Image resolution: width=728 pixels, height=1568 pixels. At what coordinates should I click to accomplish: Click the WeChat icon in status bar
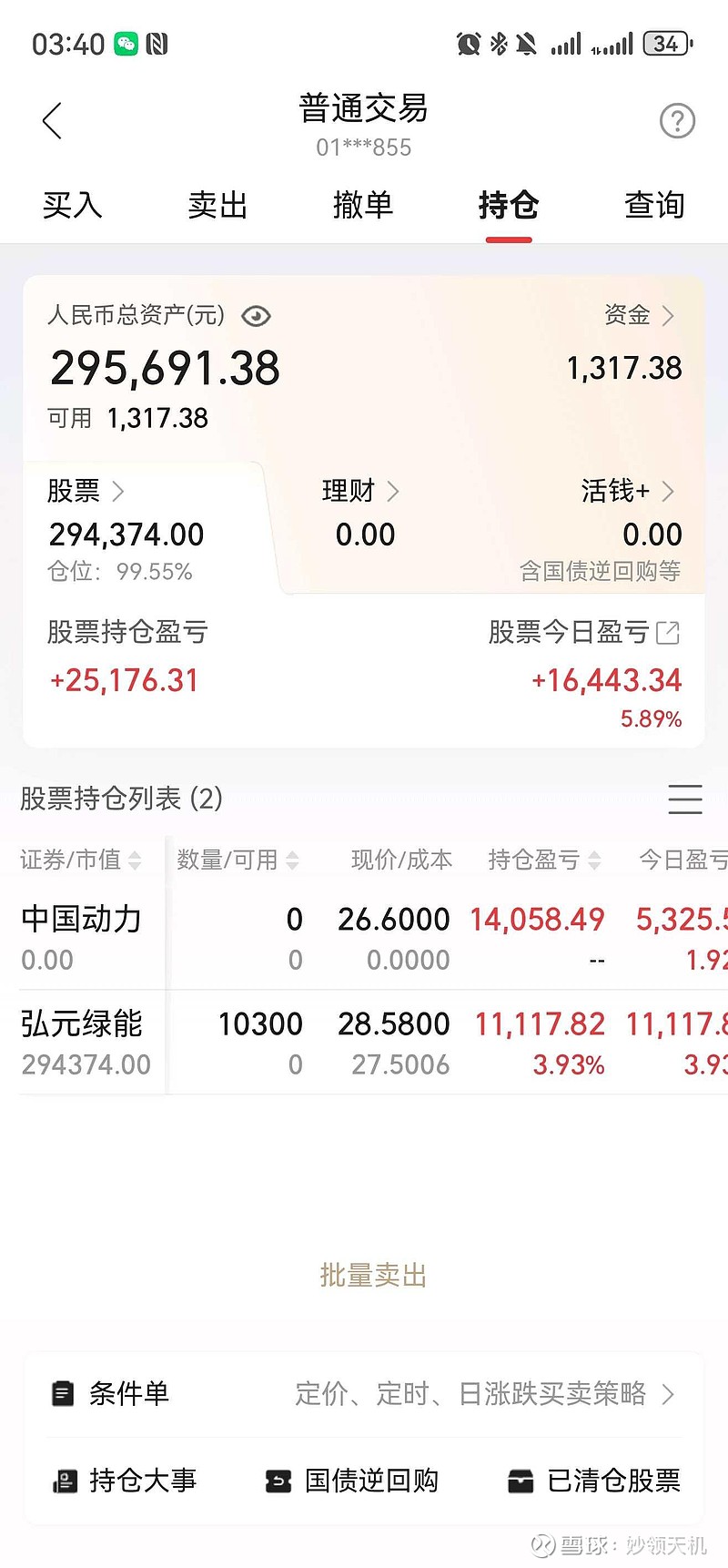coord(126,42)
